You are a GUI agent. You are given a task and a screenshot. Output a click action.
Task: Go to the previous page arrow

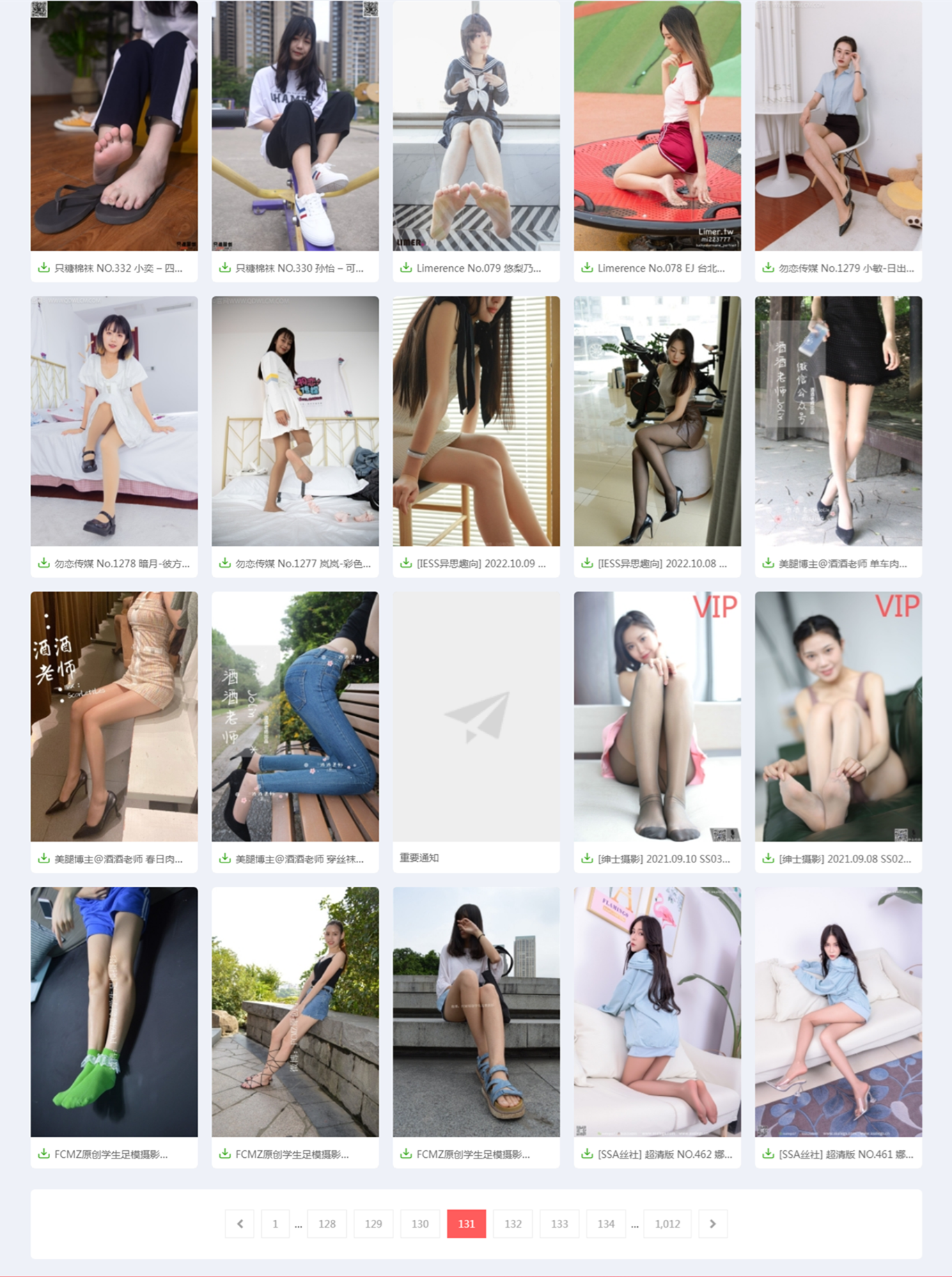pos(240,1223)
